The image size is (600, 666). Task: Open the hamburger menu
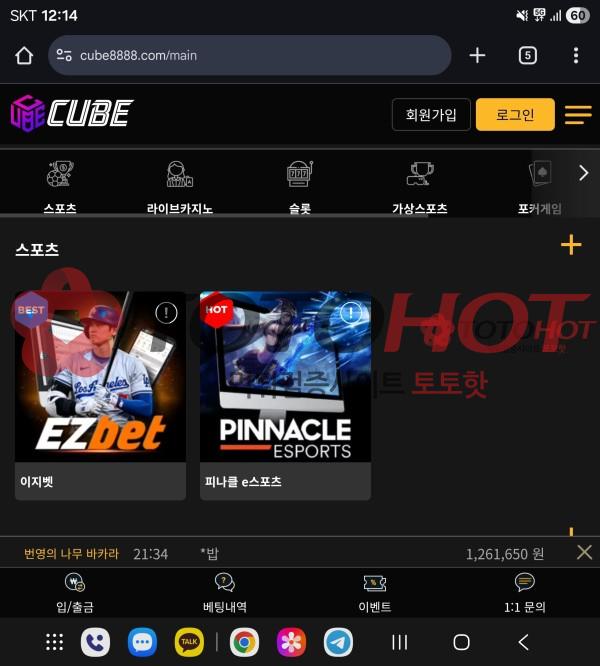[x=578, y=115]
